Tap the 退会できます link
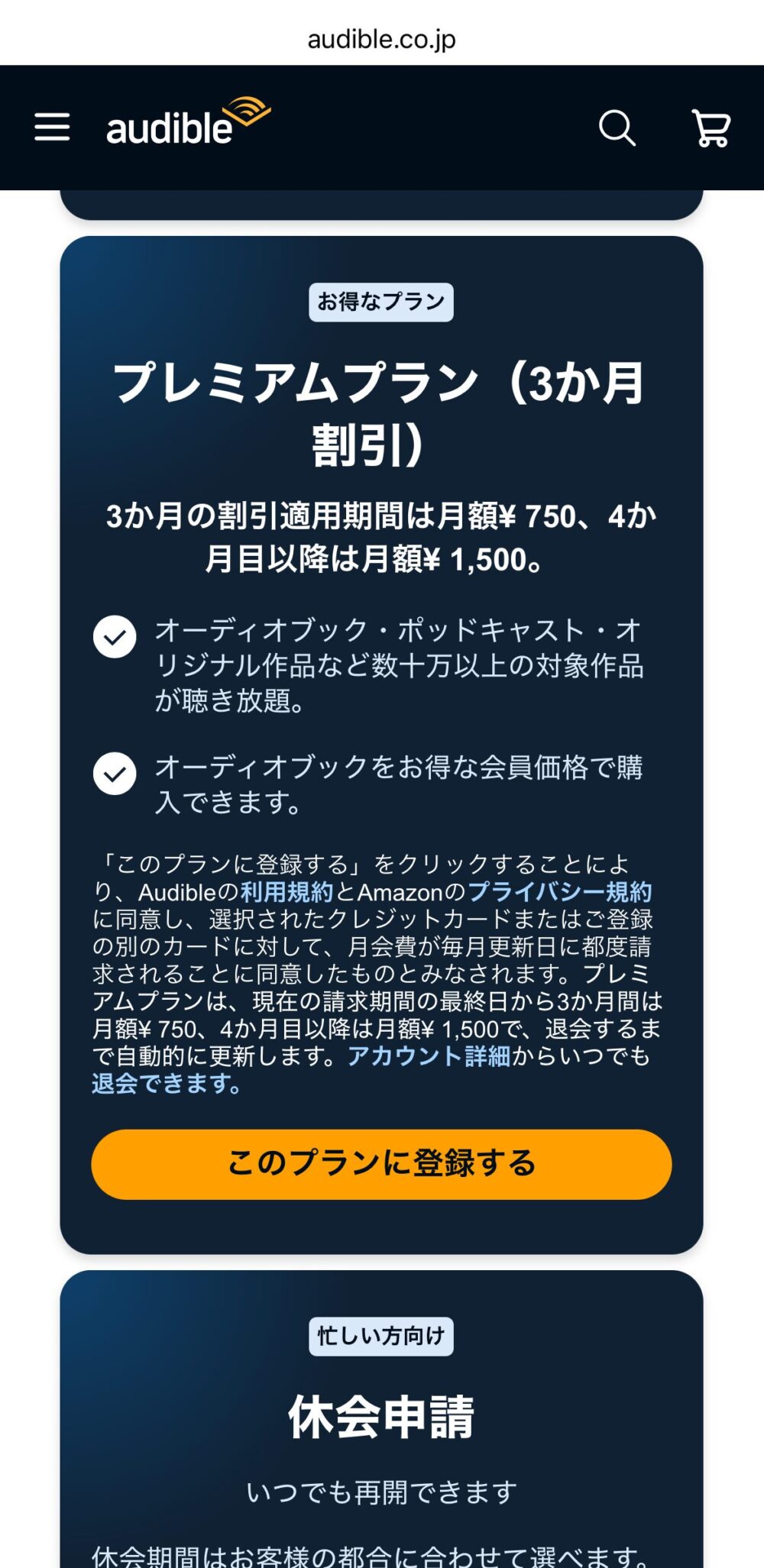The width and height of the screenshot is (764, 1568). (x=167, y=1084)
